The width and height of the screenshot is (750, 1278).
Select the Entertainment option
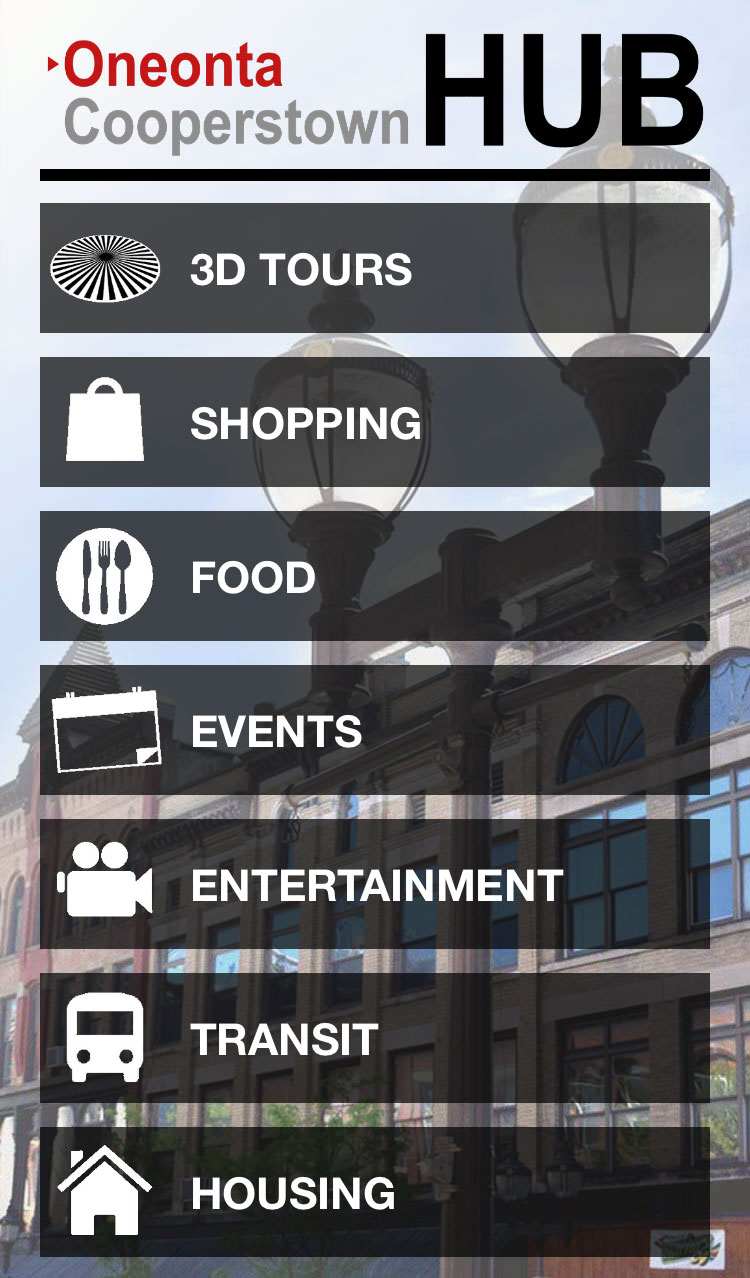[375, 884]
